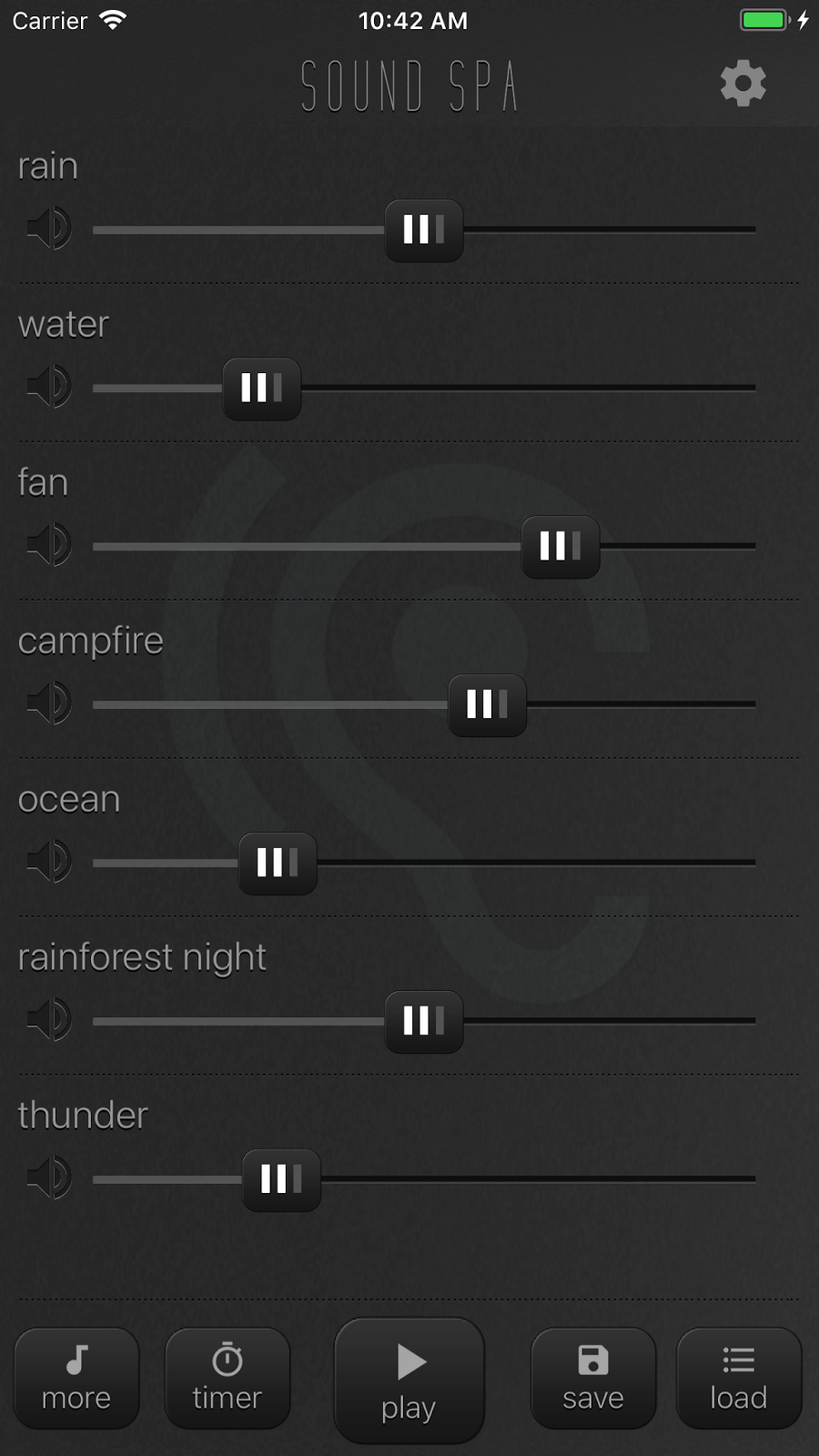Start playing the sound mix
This screenshot has width=819, height=1456.
[409, 1380]
